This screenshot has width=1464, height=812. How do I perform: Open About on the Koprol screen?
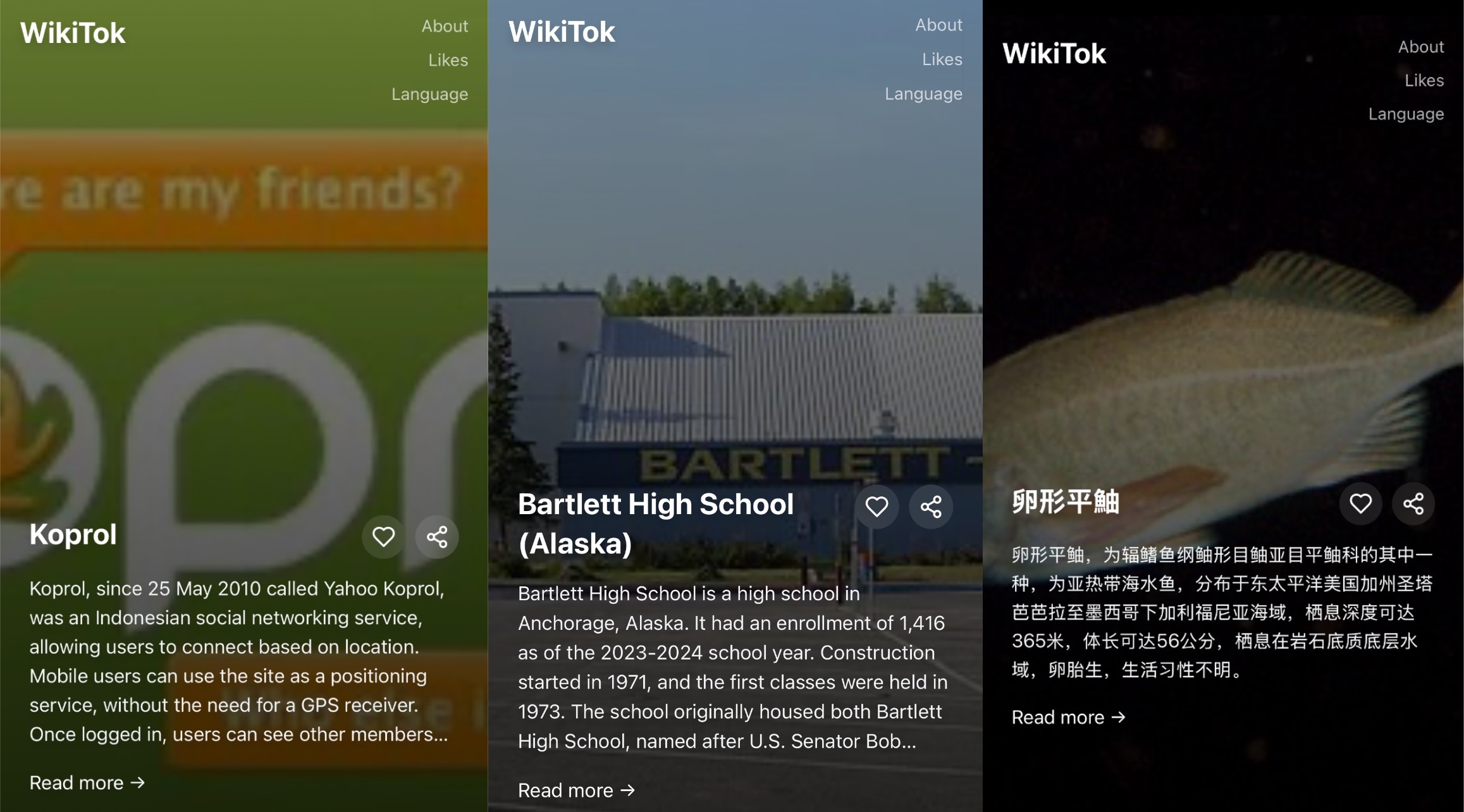coord(445,27)
